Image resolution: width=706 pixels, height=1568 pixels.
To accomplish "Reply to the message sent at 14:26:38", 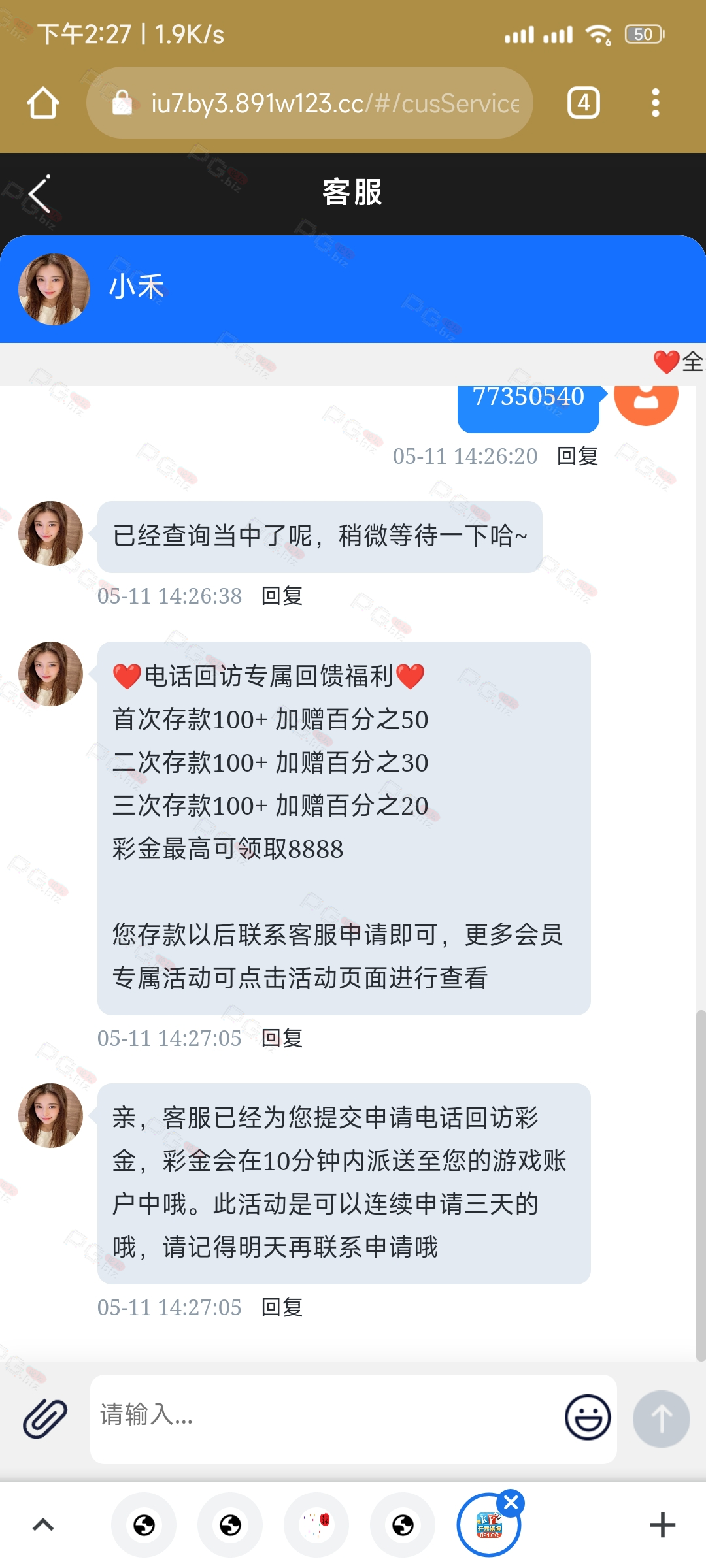I will click(282, 596).
